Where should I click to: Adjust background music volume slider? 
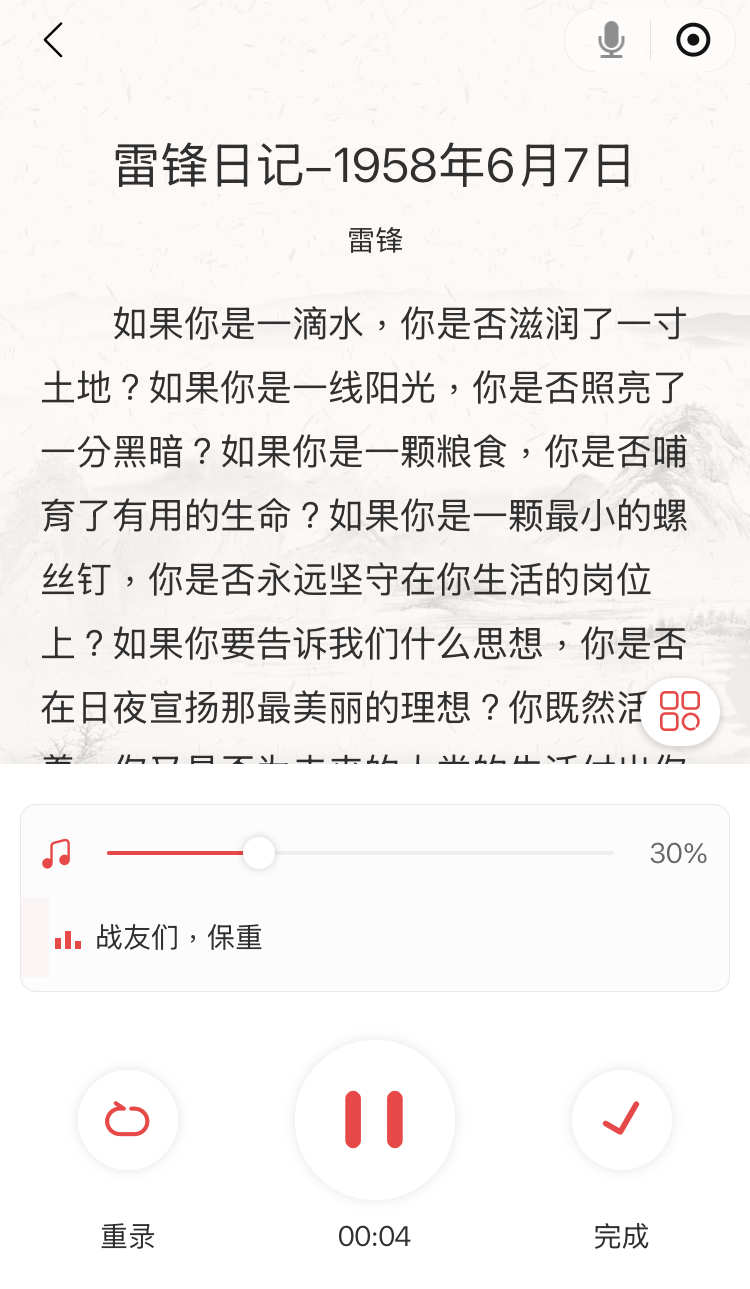pyautogui.click(x=360, y=853)
